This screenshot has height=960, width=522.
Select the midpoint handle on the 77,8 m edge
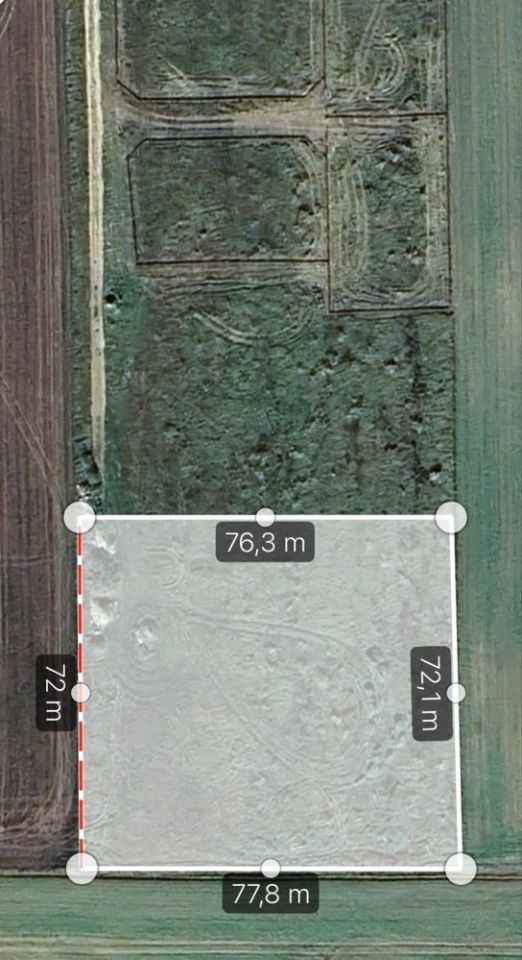[270, 868]
